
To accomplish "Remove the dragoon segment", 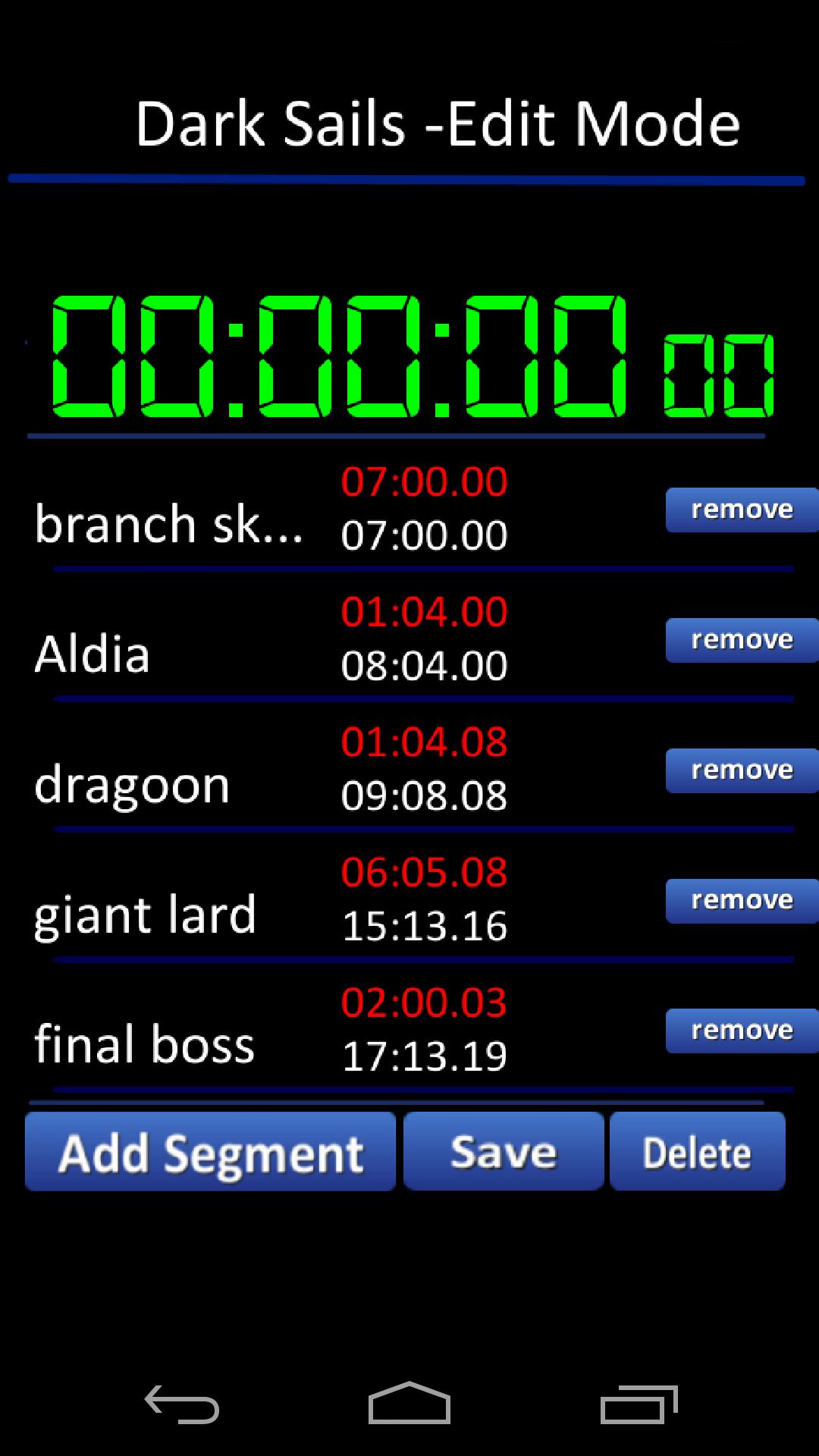I will [x=741, y=770].
